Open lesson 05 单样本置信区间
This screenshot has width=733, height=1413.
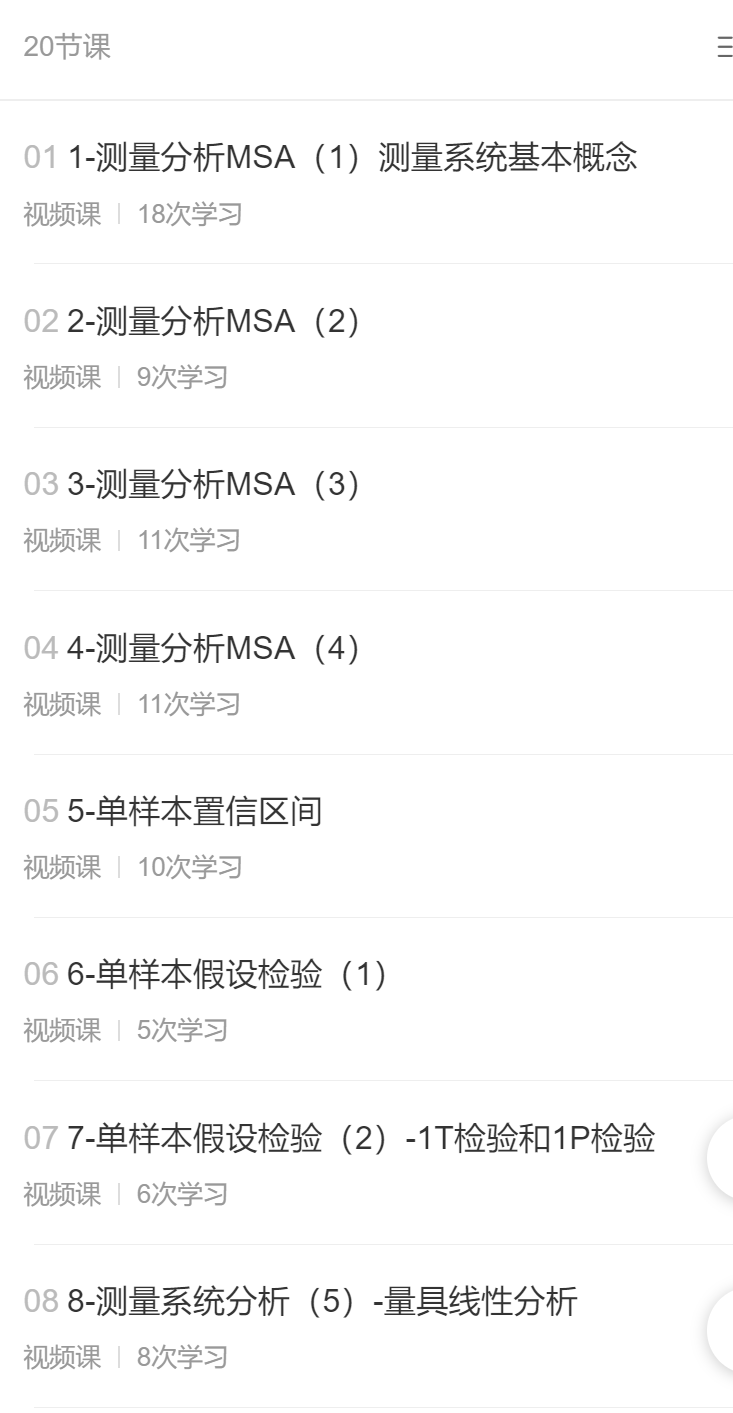click(195, 811)
